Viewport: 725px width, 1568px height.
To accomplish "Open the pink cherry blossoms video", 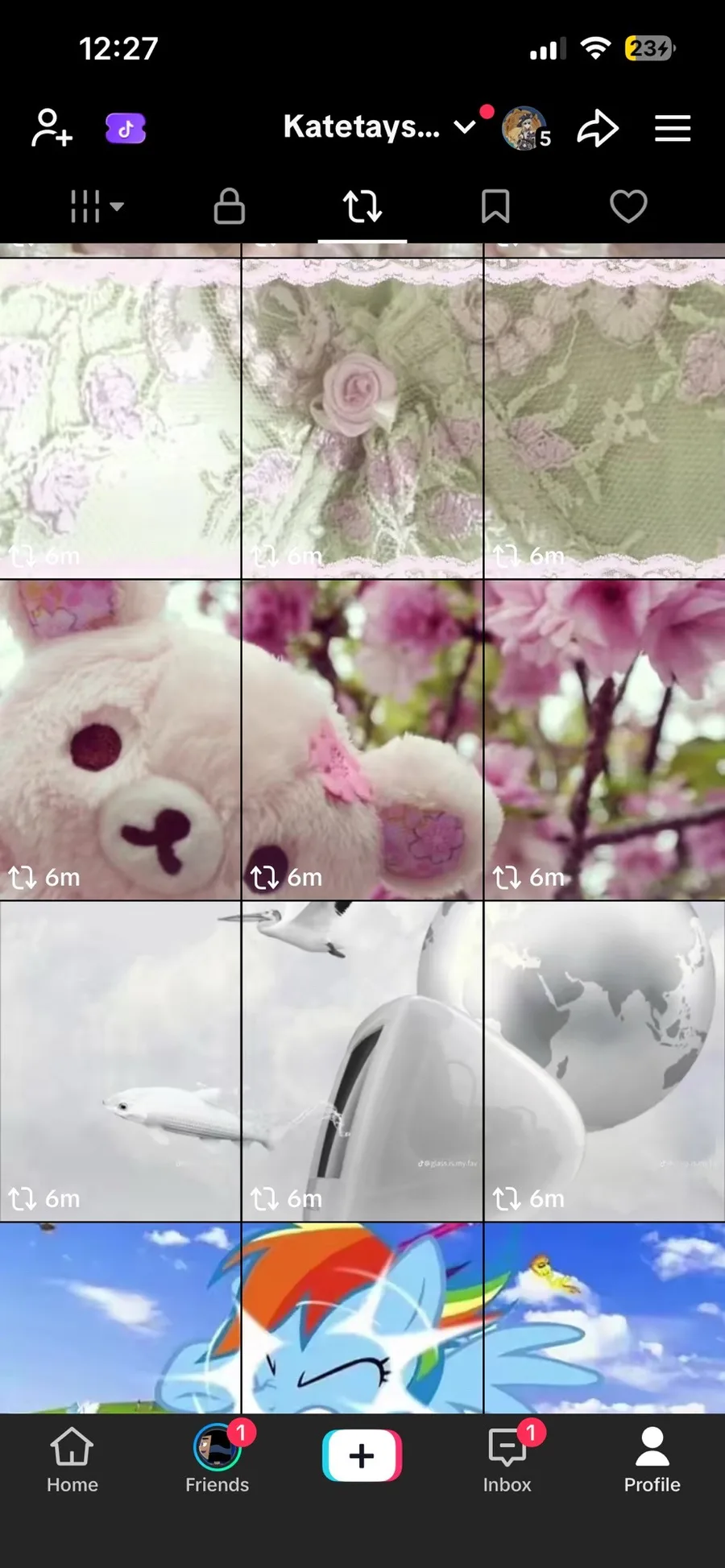I will (x=605, y=739).
